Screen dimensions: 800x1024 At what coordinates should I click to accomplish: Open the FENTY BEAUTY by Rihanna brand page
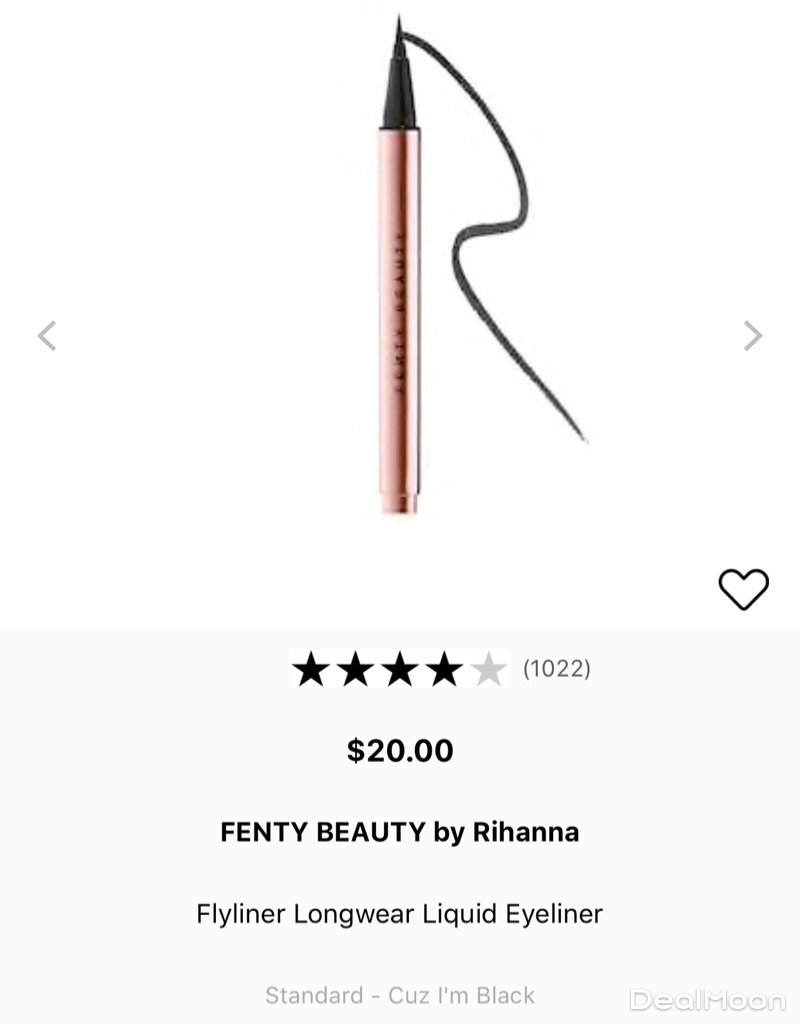pyautogui.click(x=400, y=832)
